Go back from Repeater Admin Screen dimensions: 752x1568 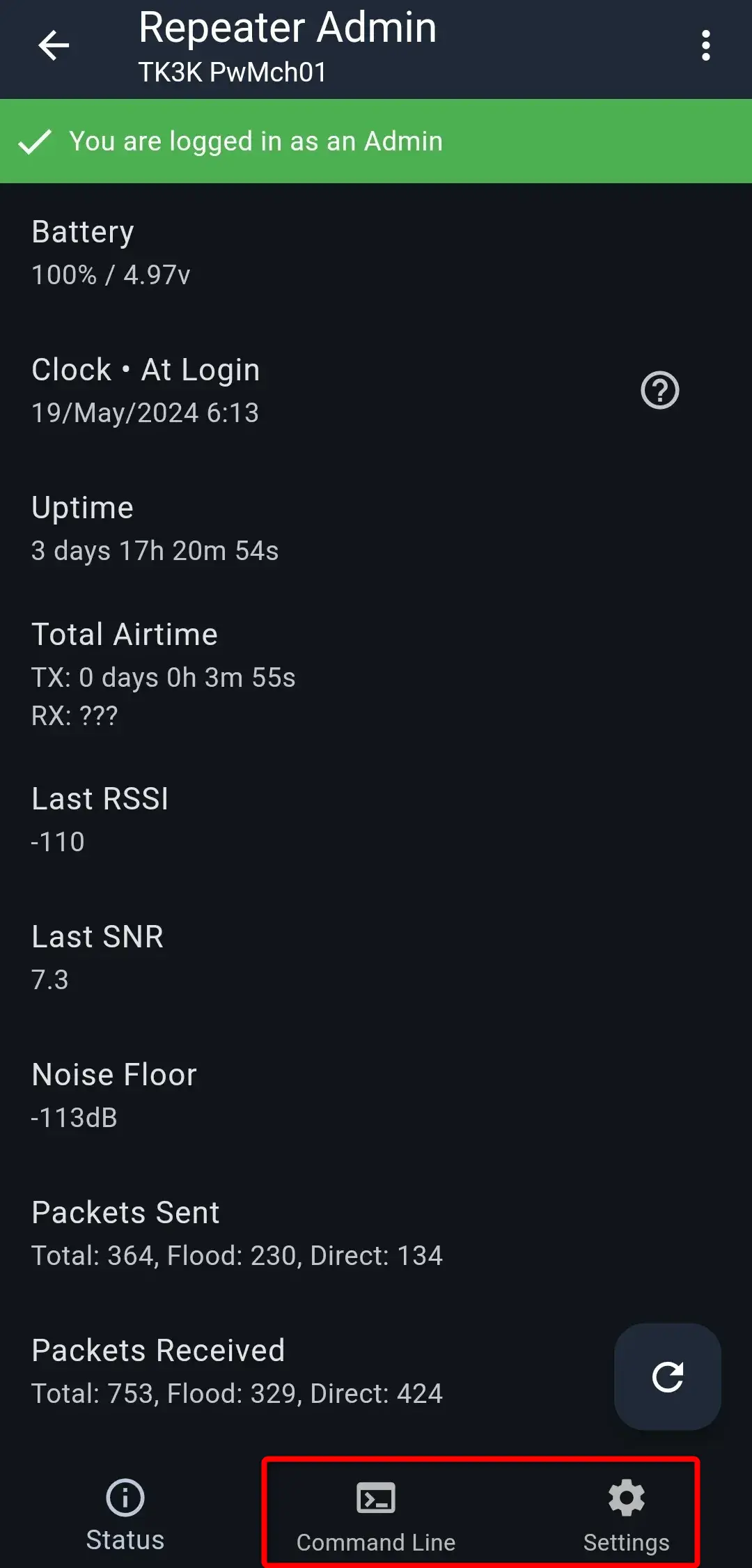[x=54, y=47]
